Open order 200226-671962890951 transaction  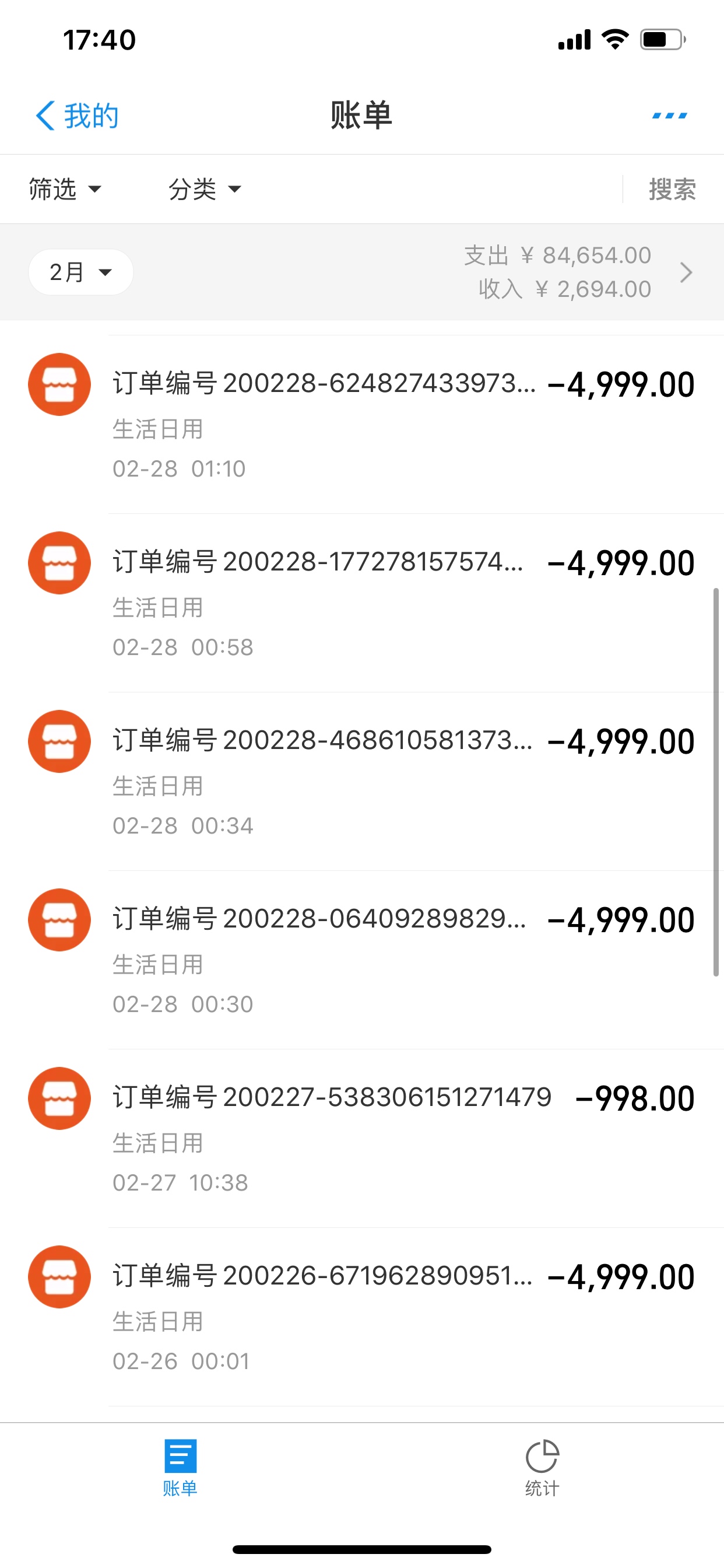tap(362, 1316)
